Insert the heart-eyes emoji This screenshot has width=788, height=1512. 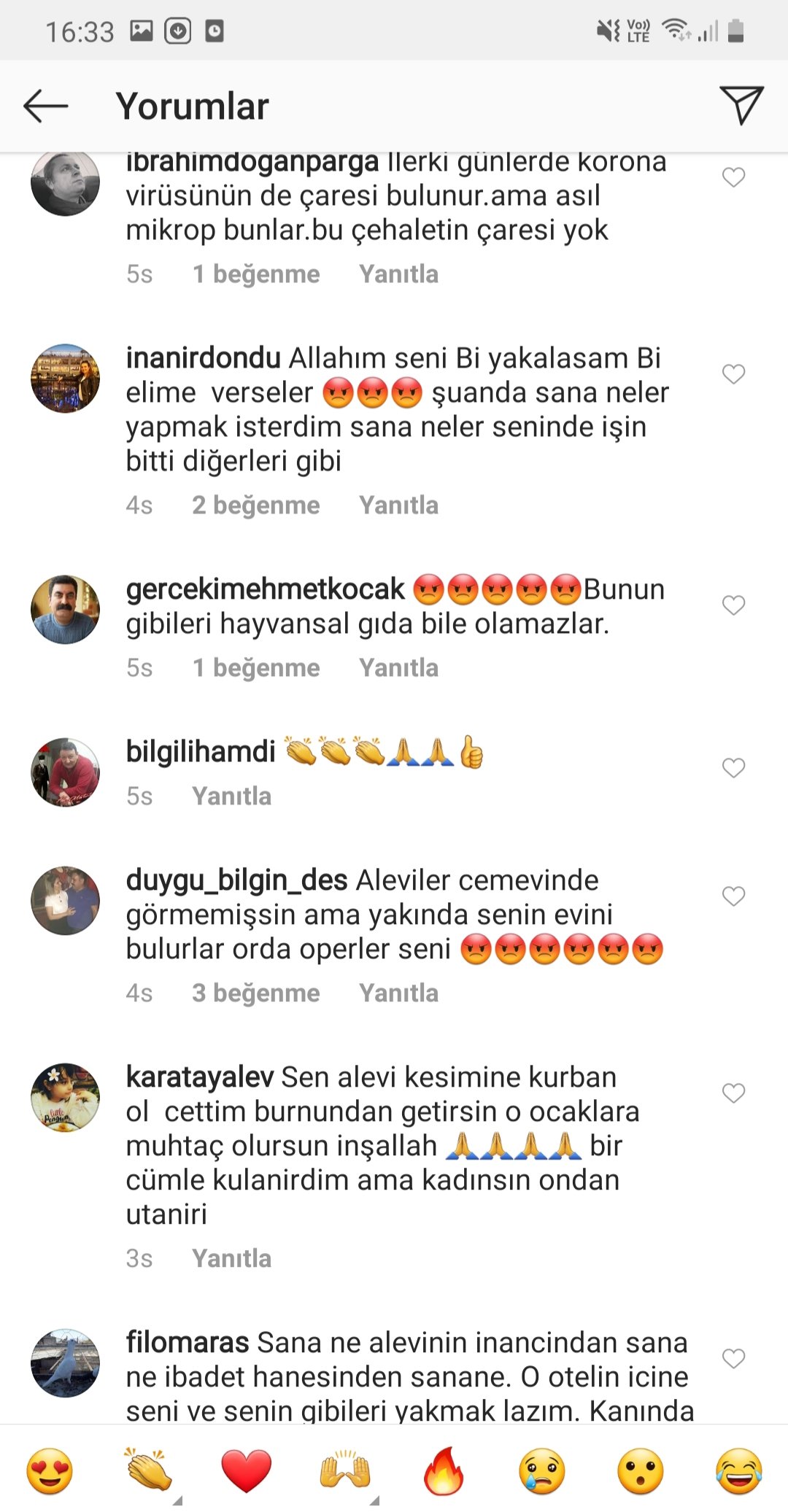[x=50, y=1470]
